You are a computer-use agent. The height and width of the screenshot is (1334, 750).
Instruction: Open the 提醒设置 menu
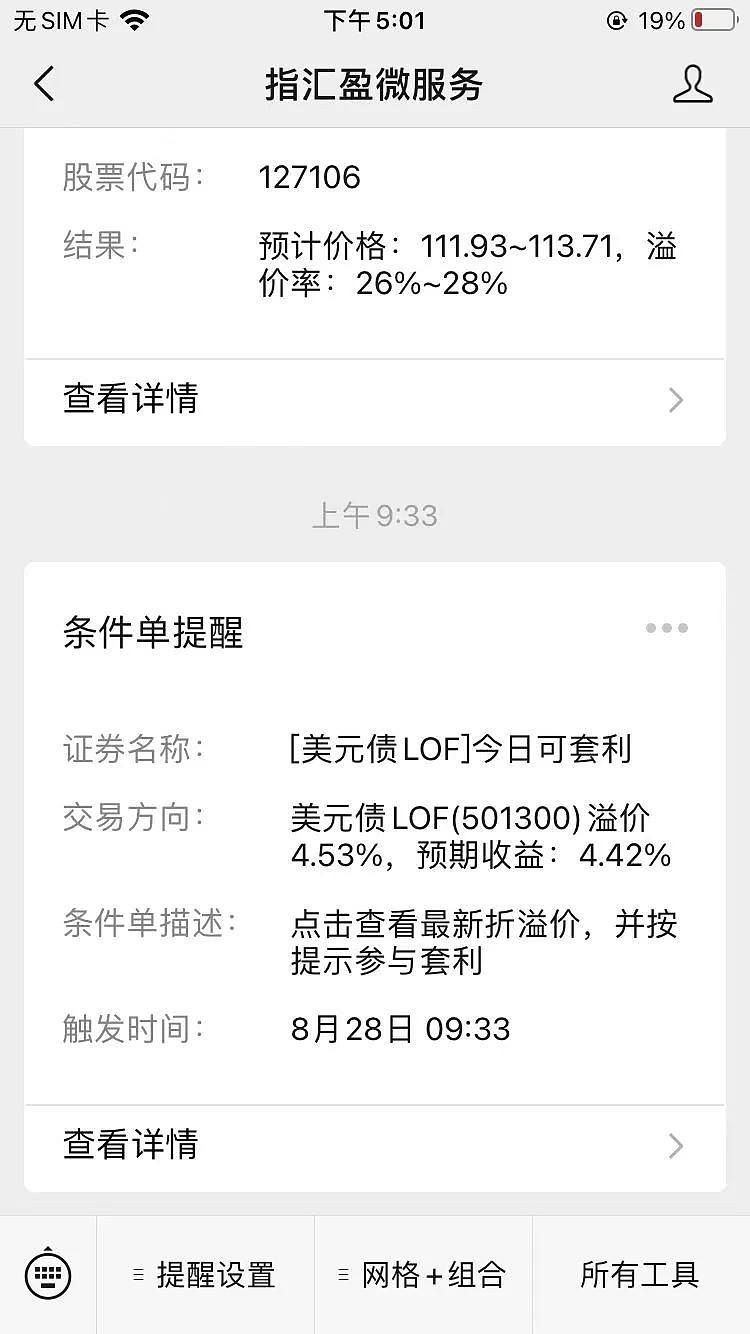[205, 1275]
